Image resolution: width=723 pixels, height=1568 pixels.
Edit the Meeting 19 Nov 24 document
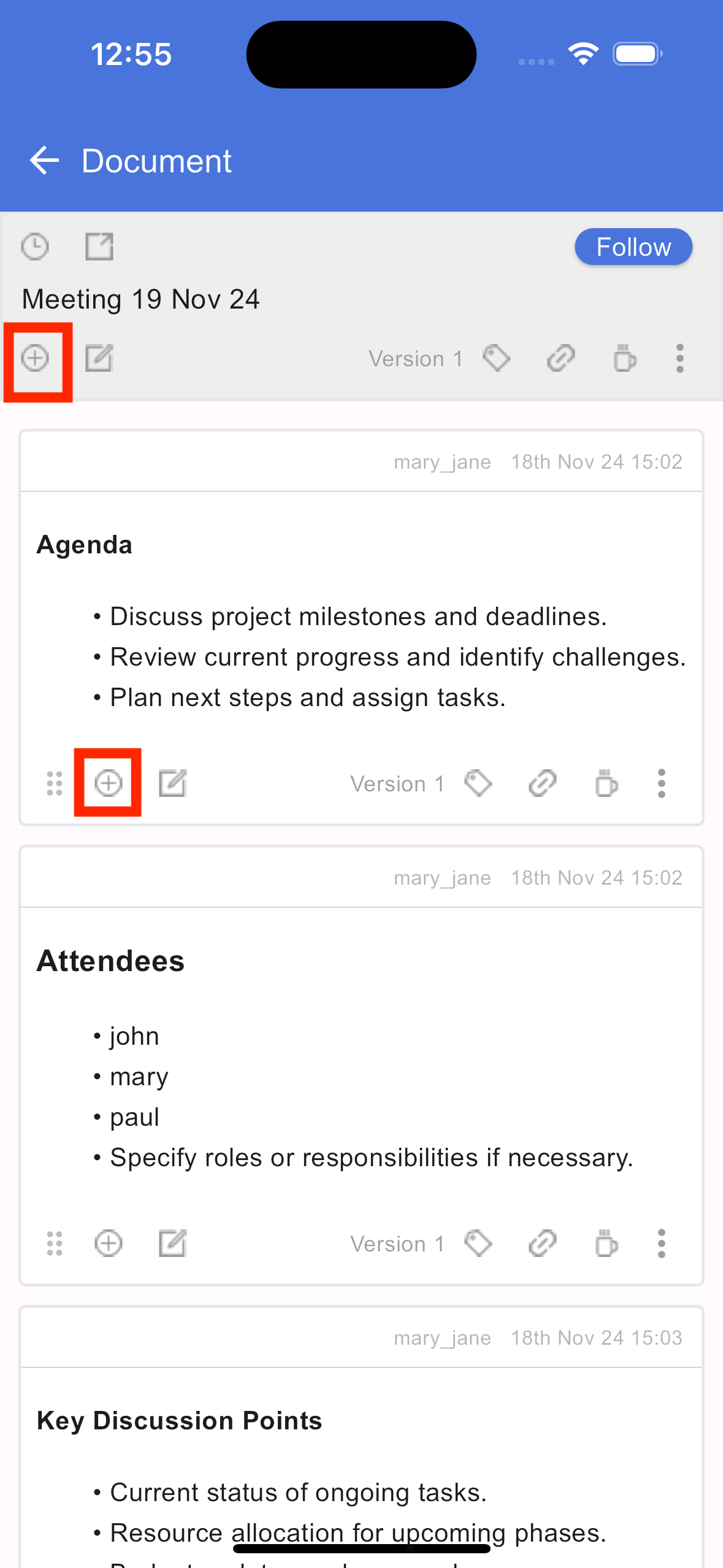coord(99,358)
